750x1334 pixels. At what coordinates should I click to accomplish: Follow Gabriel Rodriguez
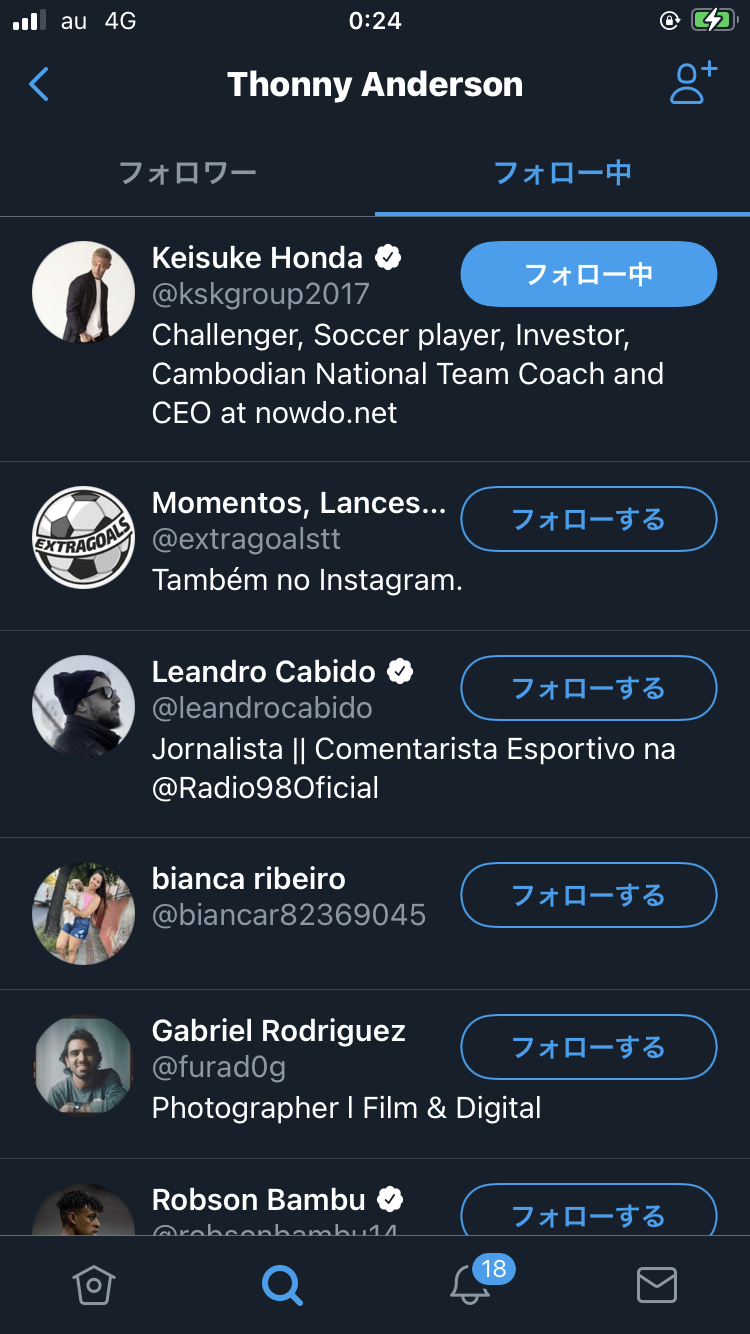[588, 1047]
